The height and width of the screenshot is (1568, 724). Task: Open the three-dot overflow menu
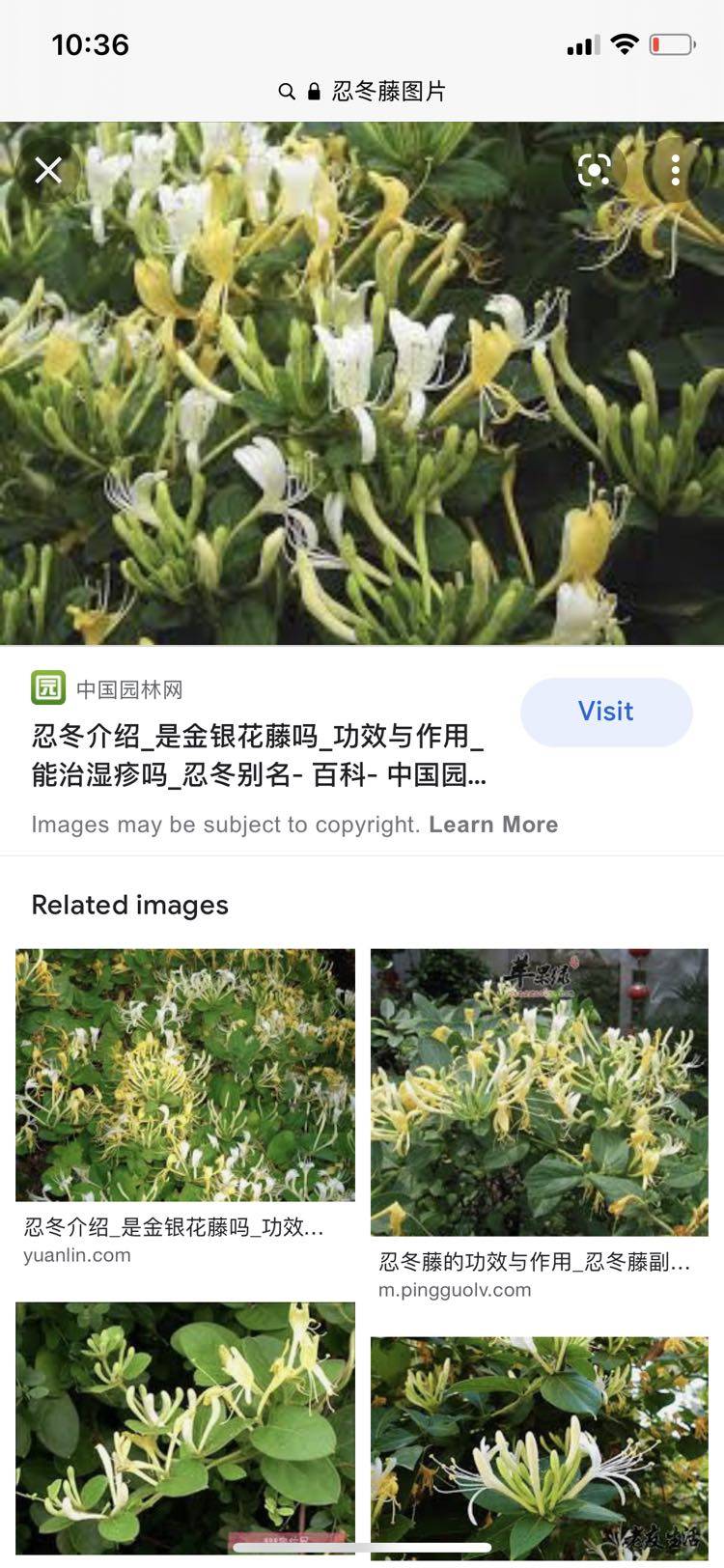coord(676,171)
